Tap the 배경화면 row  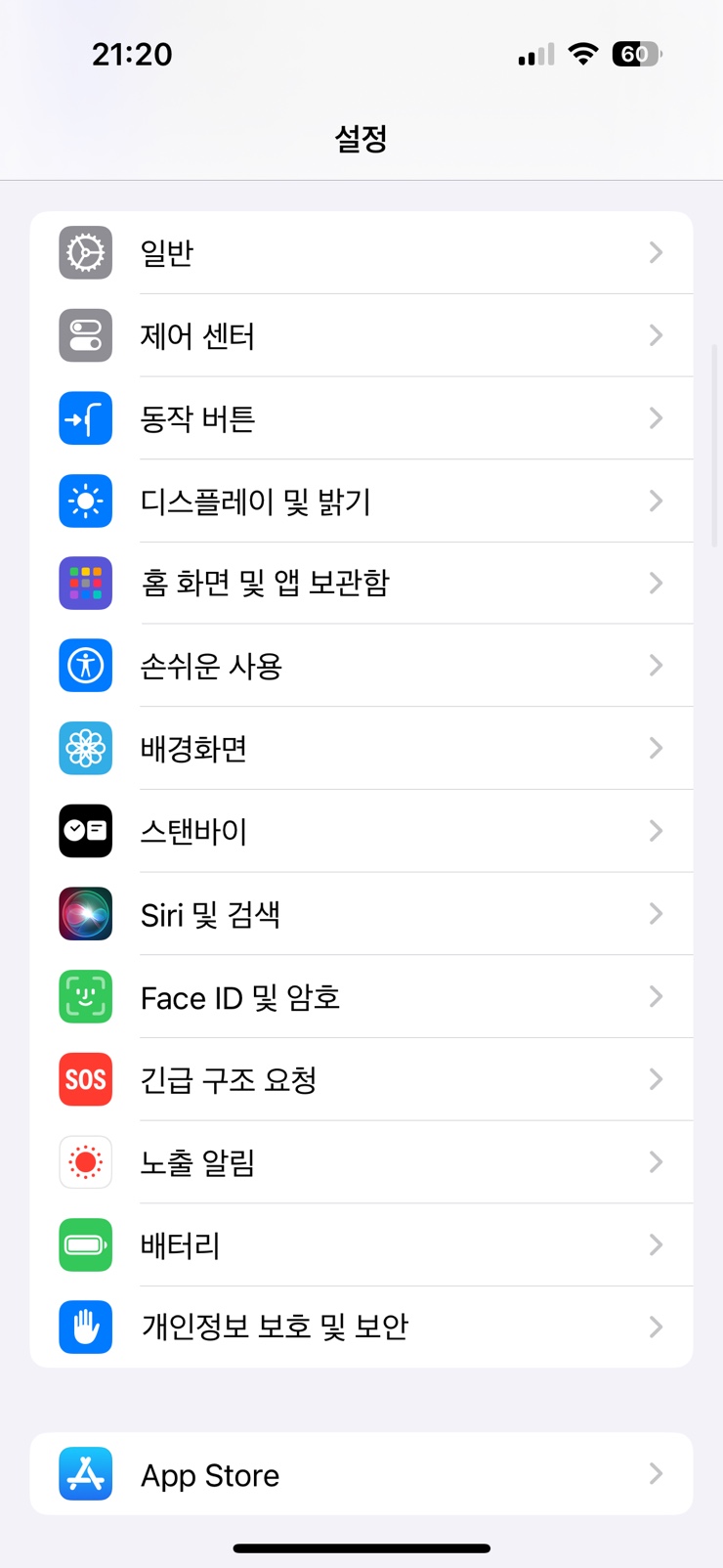click(361, 749)
